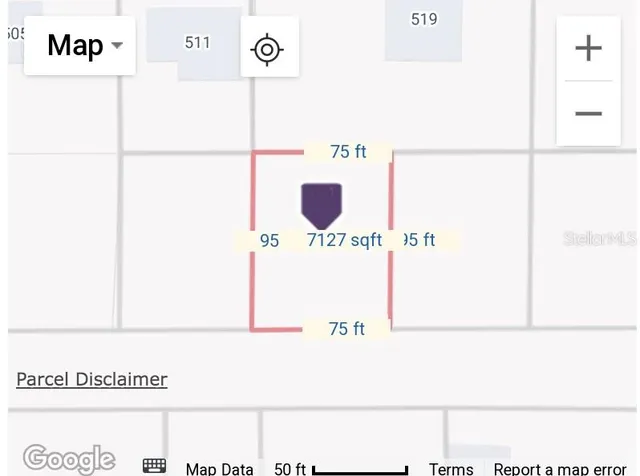Zoom in on the map
640x476 pixels.
coord(588,48)
